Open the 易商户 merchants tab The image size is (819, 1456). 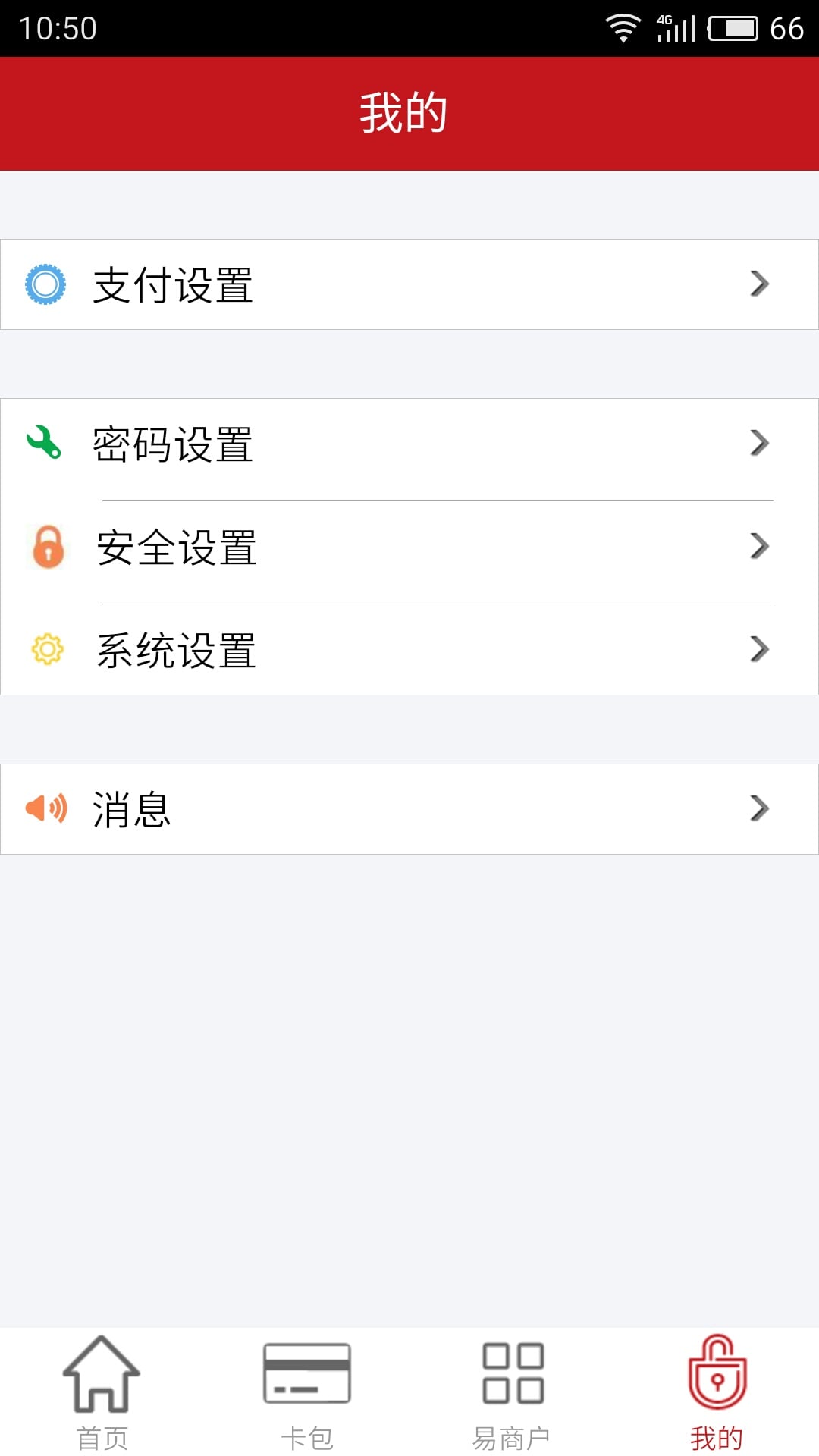512,1392
